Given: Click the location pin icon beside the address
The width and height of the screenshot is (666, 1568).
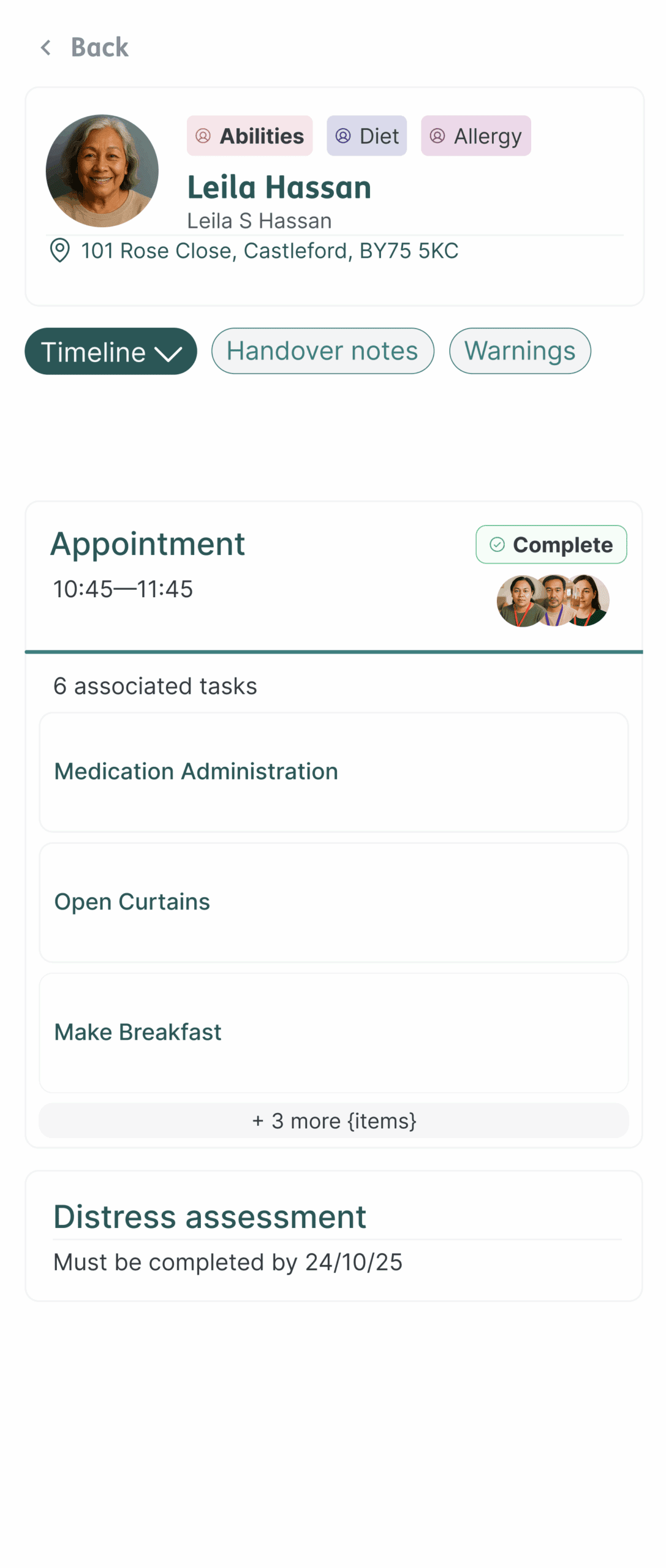Looking at the screenshot, I should click(x=59, y=251).
